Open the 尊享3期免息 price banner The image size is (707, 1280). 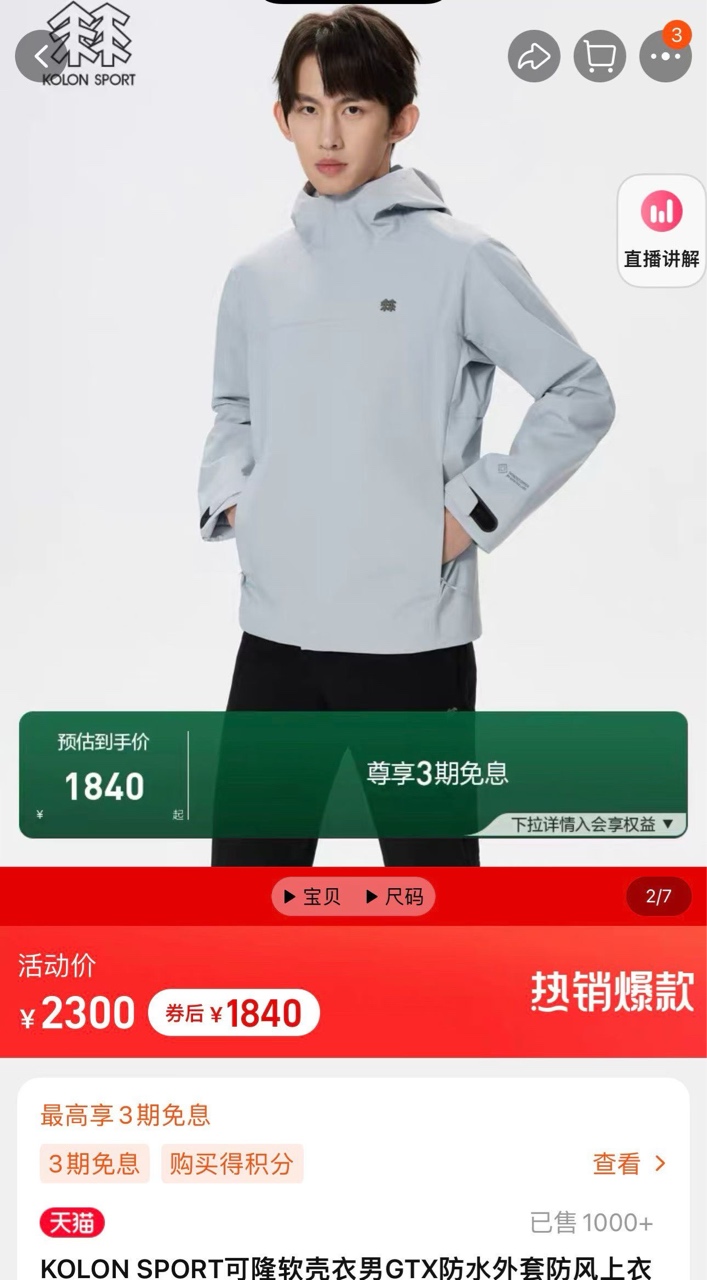[x=437, y=773]
